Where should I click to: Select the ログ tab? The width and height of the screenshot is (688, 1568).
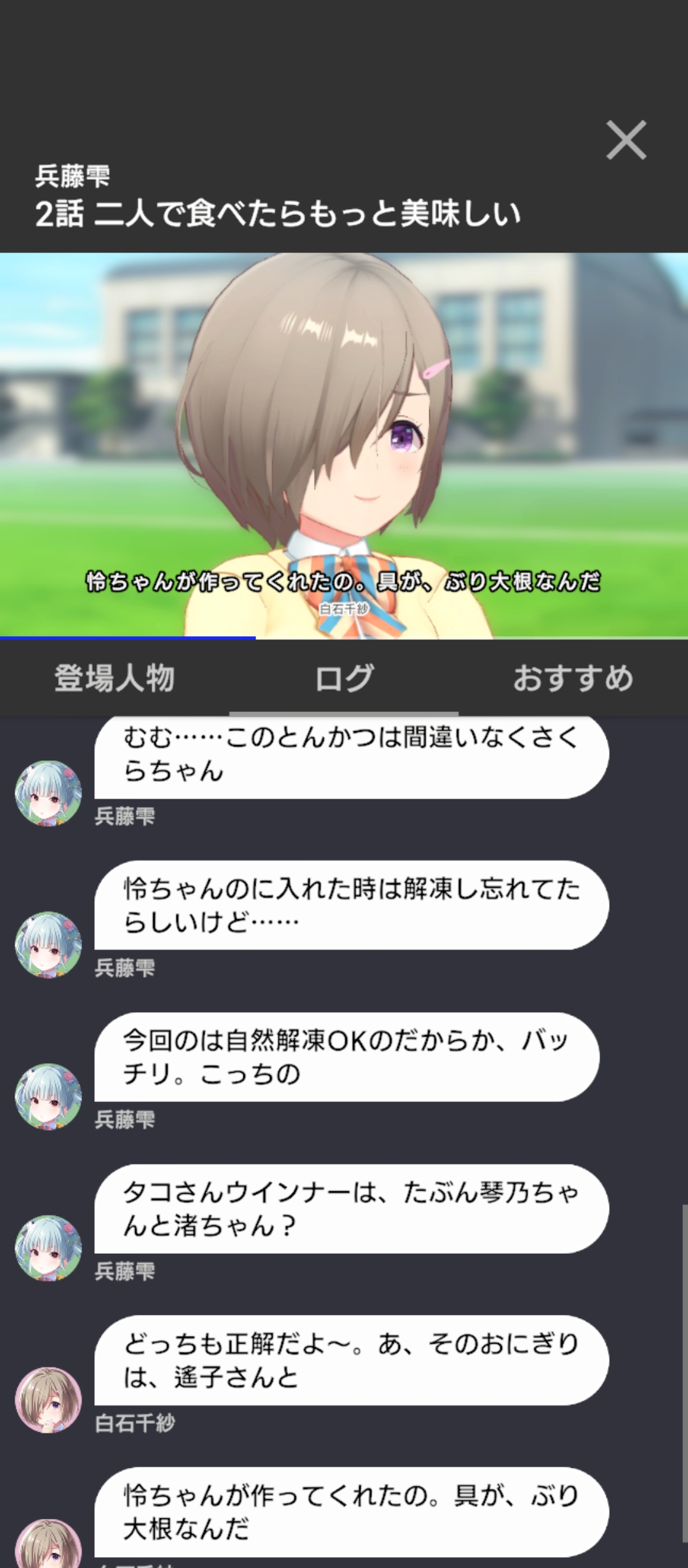(x=344, y=678)
